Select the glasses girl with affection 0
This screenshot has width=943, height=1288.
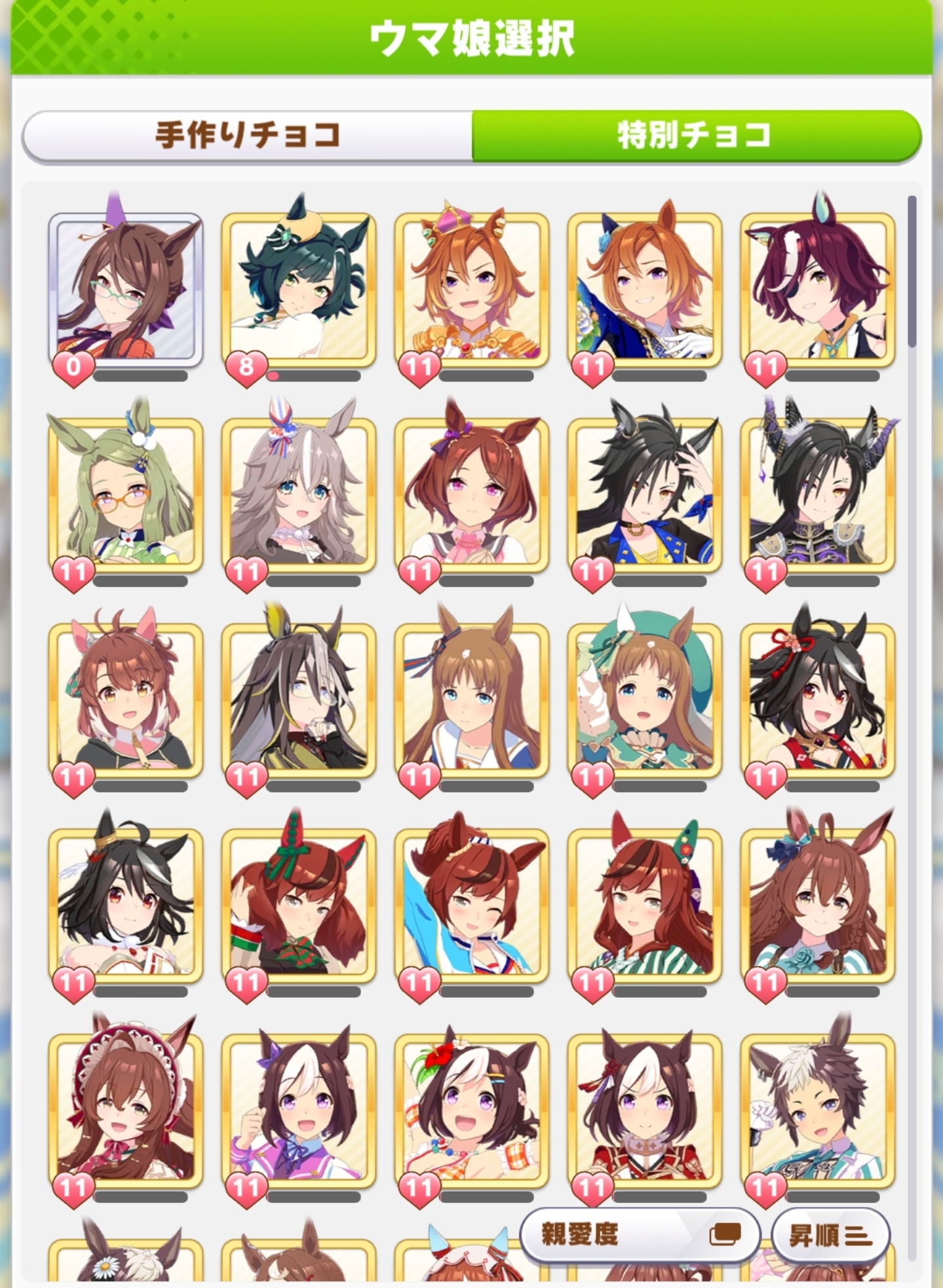click(x=125, y=288)
